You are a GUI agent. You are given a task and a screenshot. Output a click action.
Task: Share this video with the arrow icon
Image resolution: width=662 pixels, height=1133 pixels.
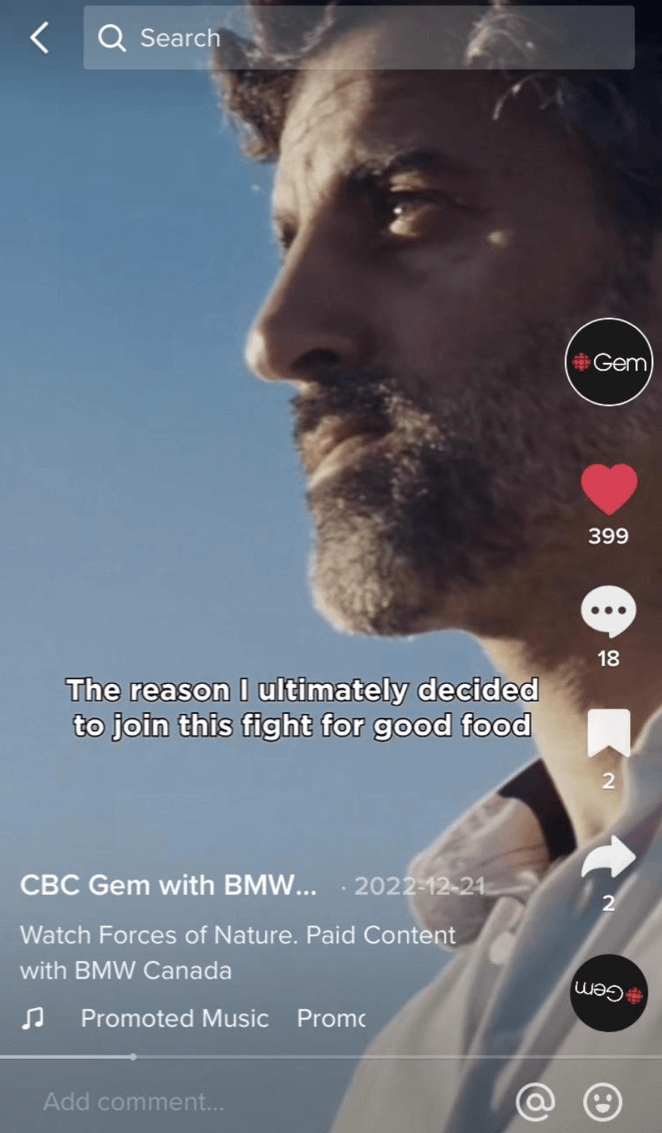pyautogui.click(x=608, y=857)
